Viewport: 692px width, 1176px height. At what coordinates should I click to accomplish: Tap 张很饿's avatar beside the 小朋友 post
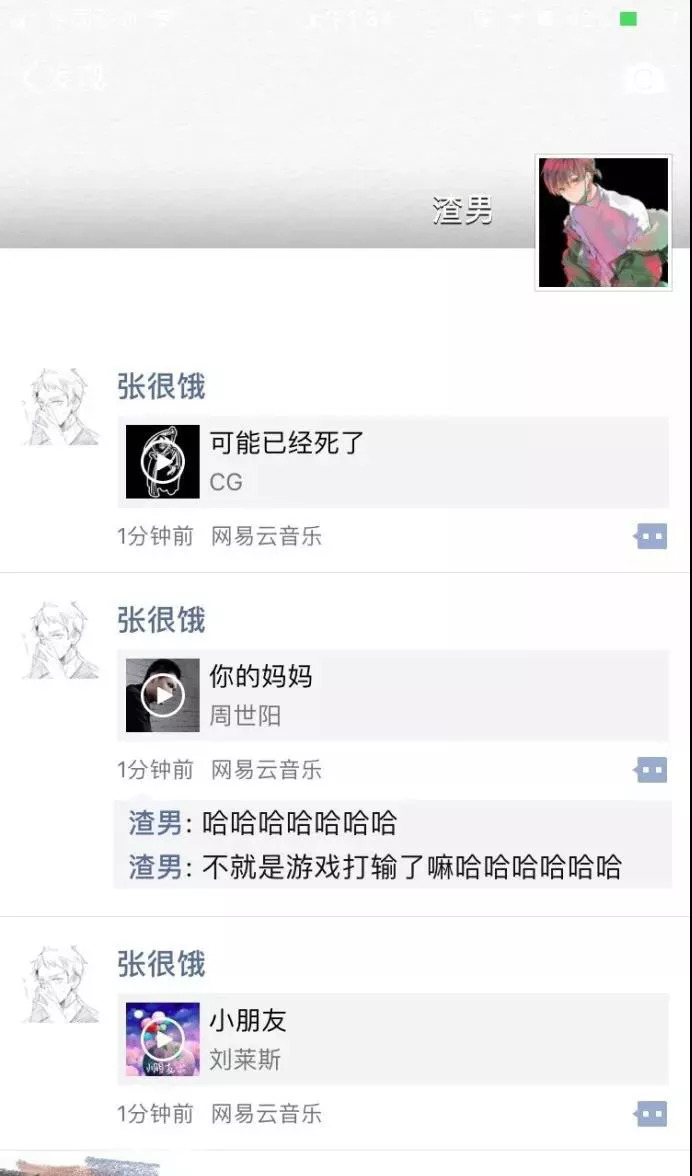(x=60, y=984)
